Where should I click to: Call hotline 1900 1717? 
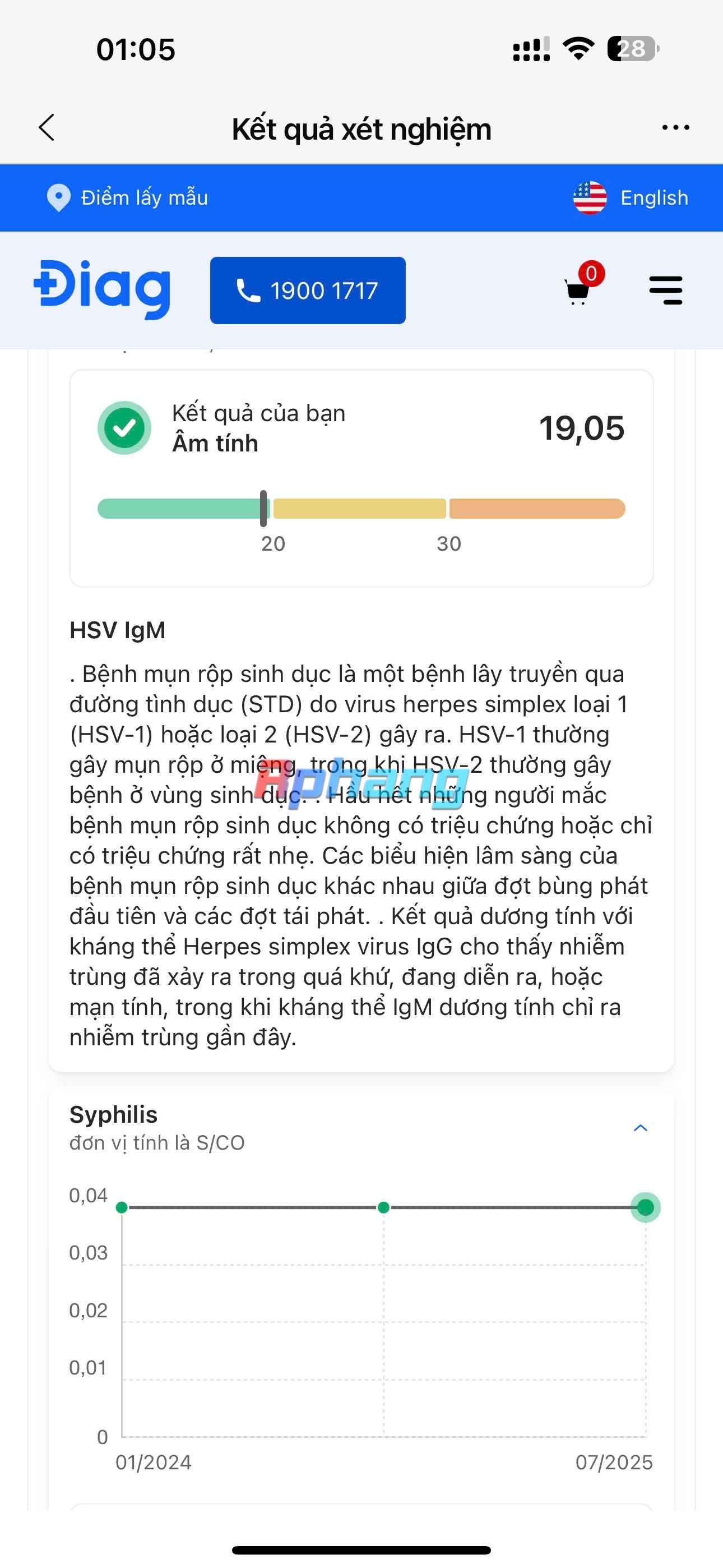[x=308, y=290]
